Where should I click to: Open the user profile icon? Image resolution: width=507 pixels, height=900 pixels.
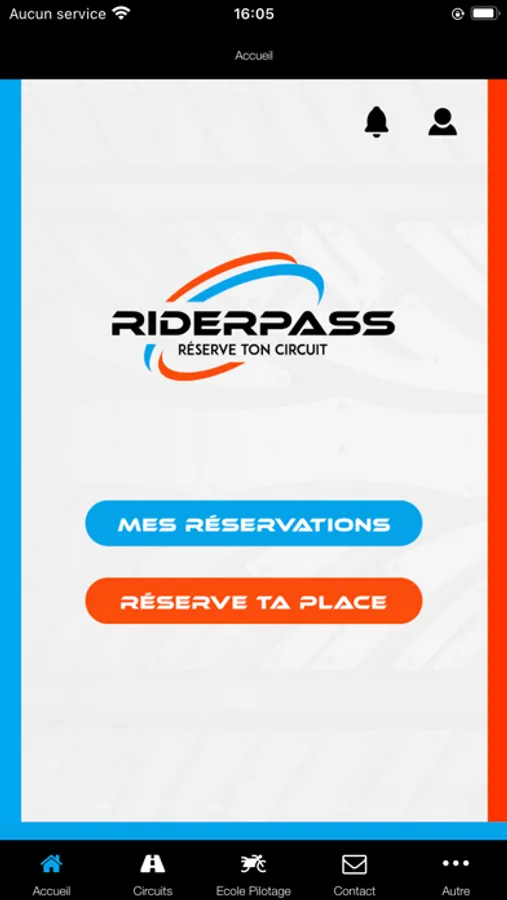443,122
